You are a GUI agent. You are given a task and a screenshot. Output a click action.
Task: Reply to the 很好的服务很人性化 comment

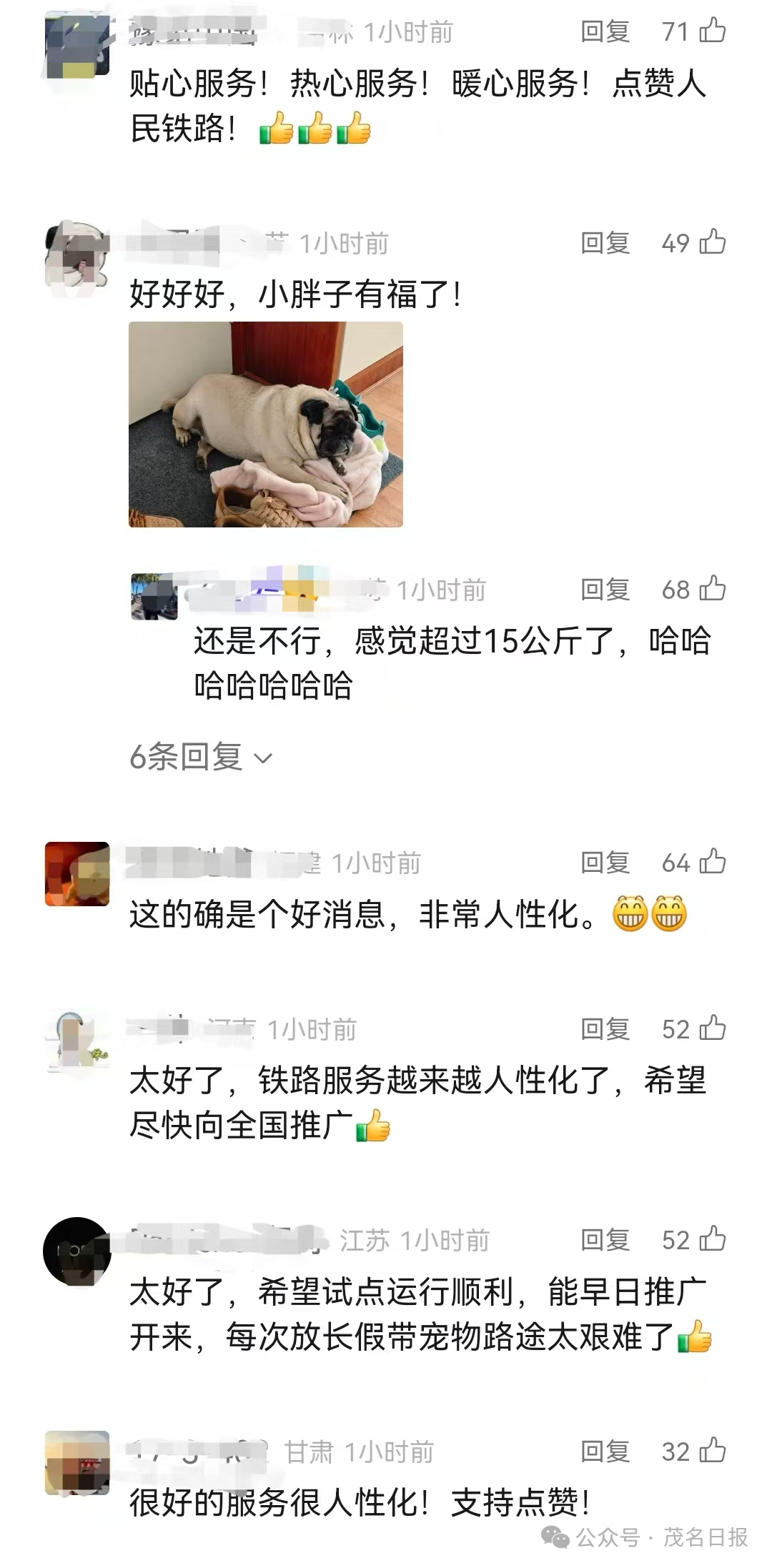pyautogui.click(x=605, y=1452)
